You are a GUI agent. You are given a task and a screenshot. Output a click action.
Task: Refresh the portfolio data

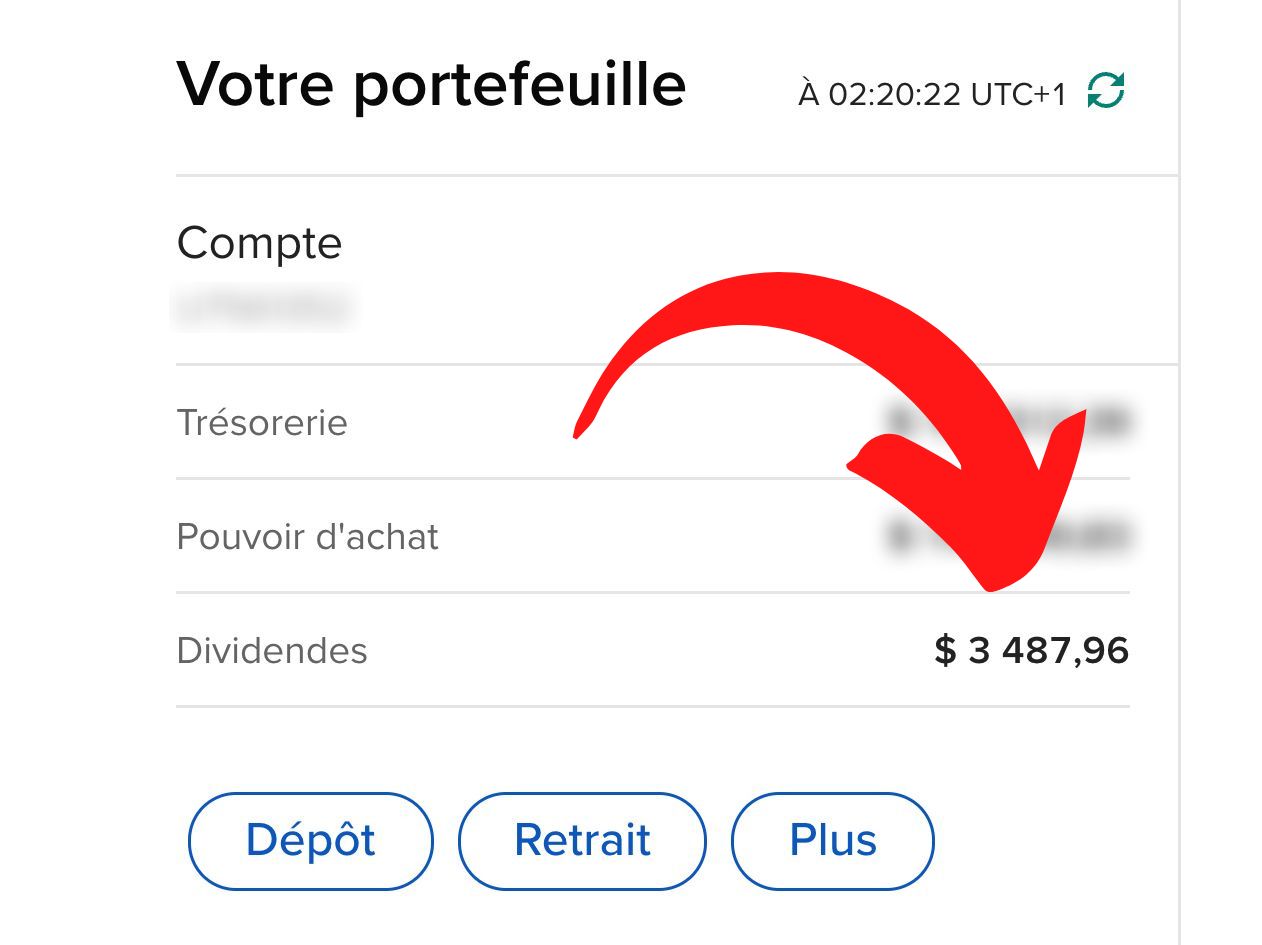point(1106,91)
